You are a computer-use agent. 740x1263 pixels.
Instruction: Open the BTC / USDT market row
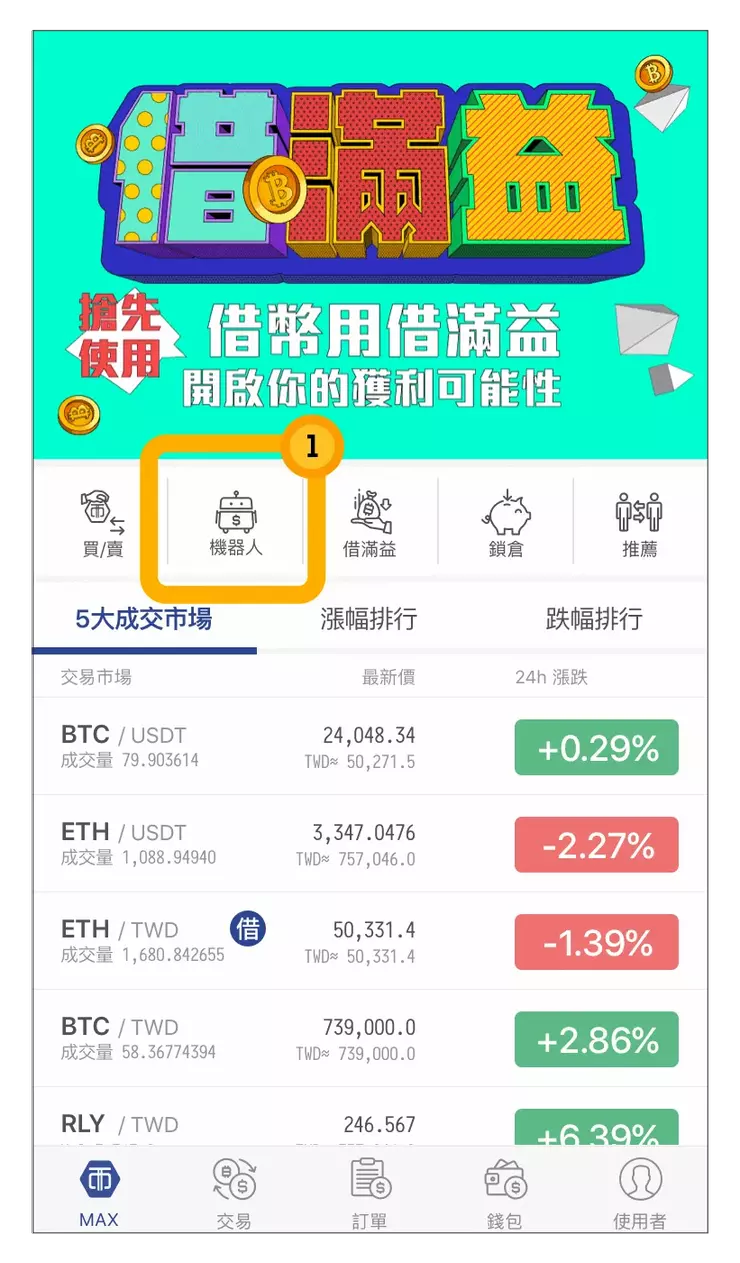point(370,746)
